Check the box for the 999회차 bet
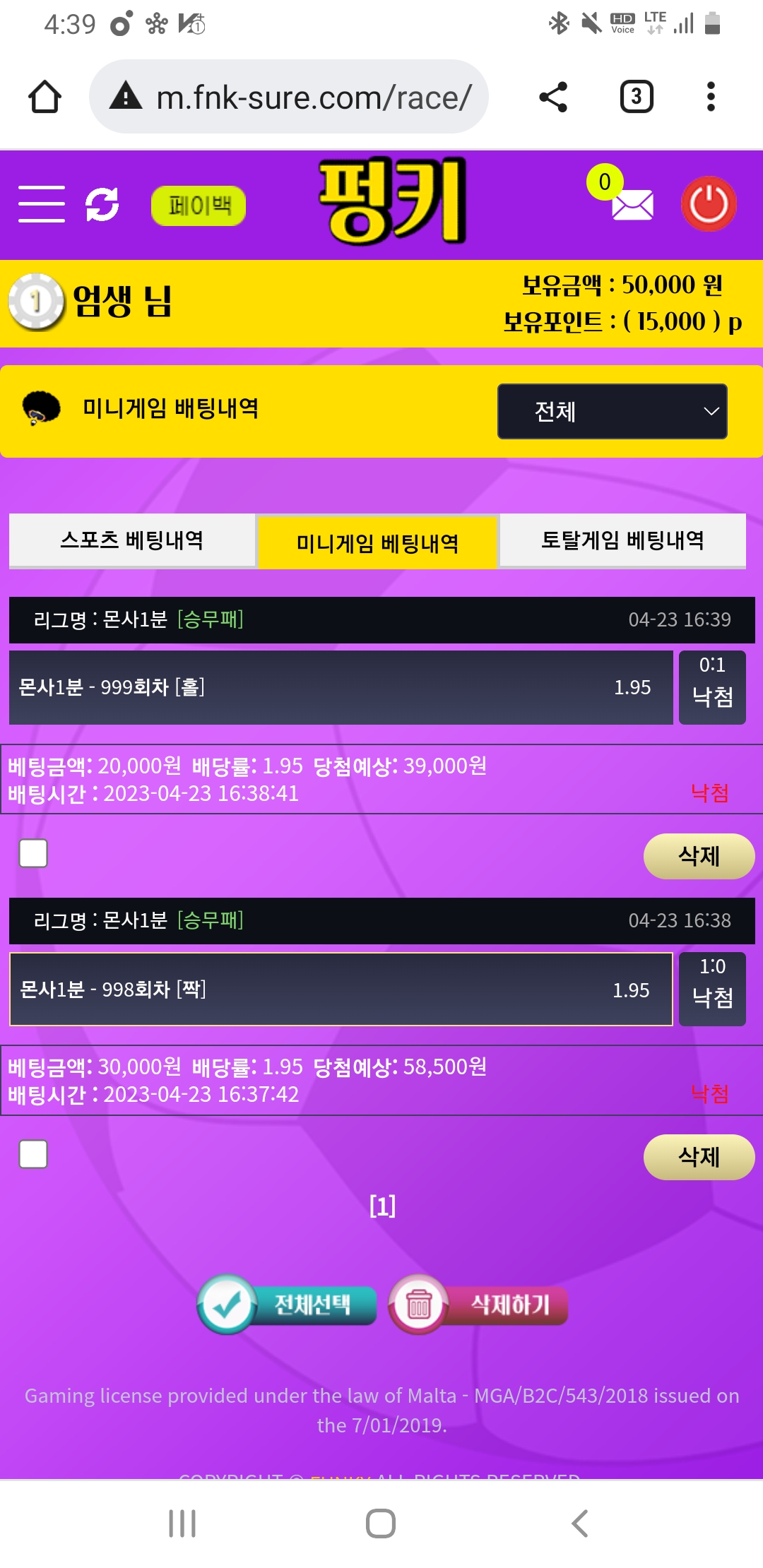The width and height of the screenshot is (763, 1568). [33, 853]
